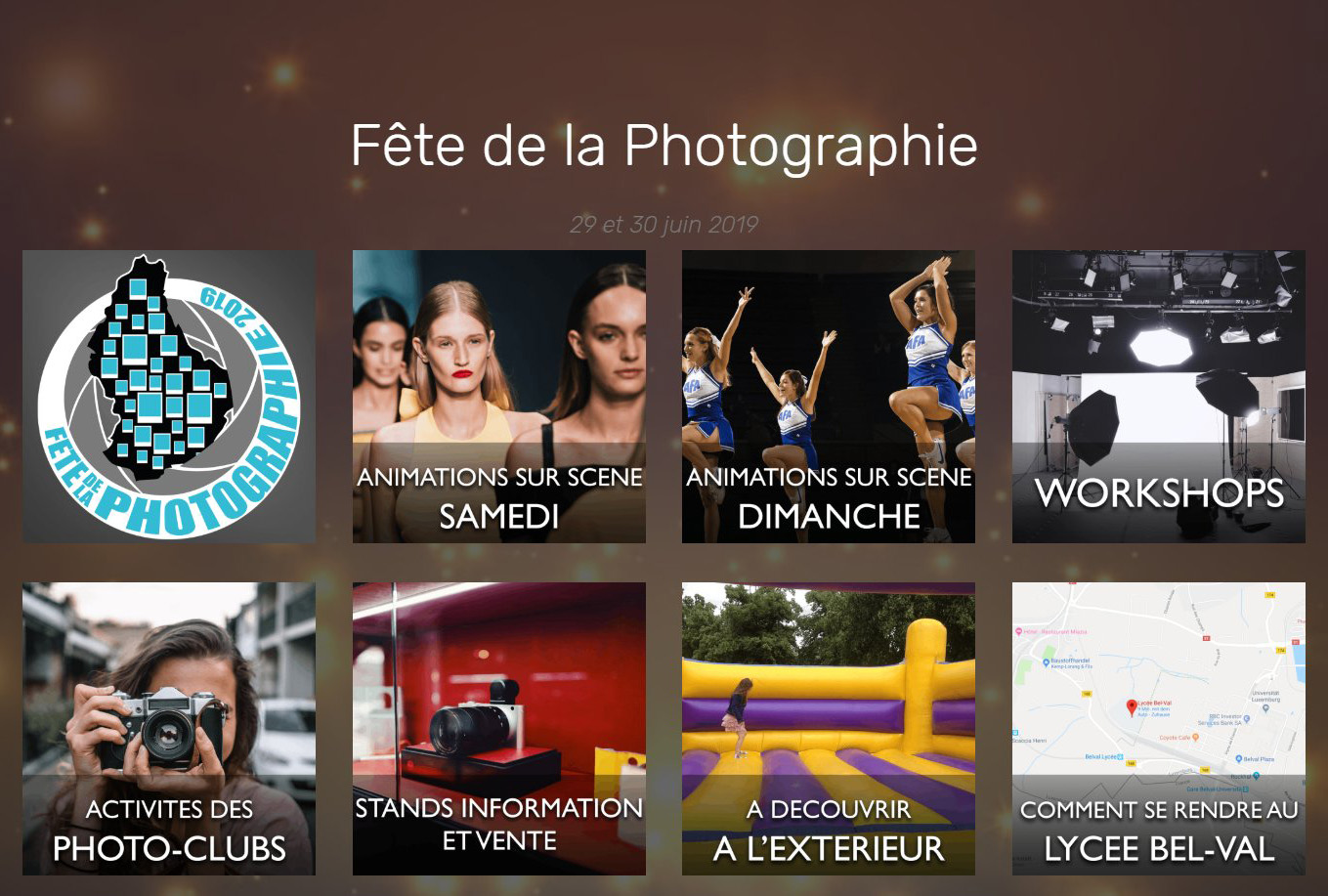Image resolution: width=1328 pixels, height=896 pixels.
Task: Open the Workshops tile
Action: click(1158, 397)
